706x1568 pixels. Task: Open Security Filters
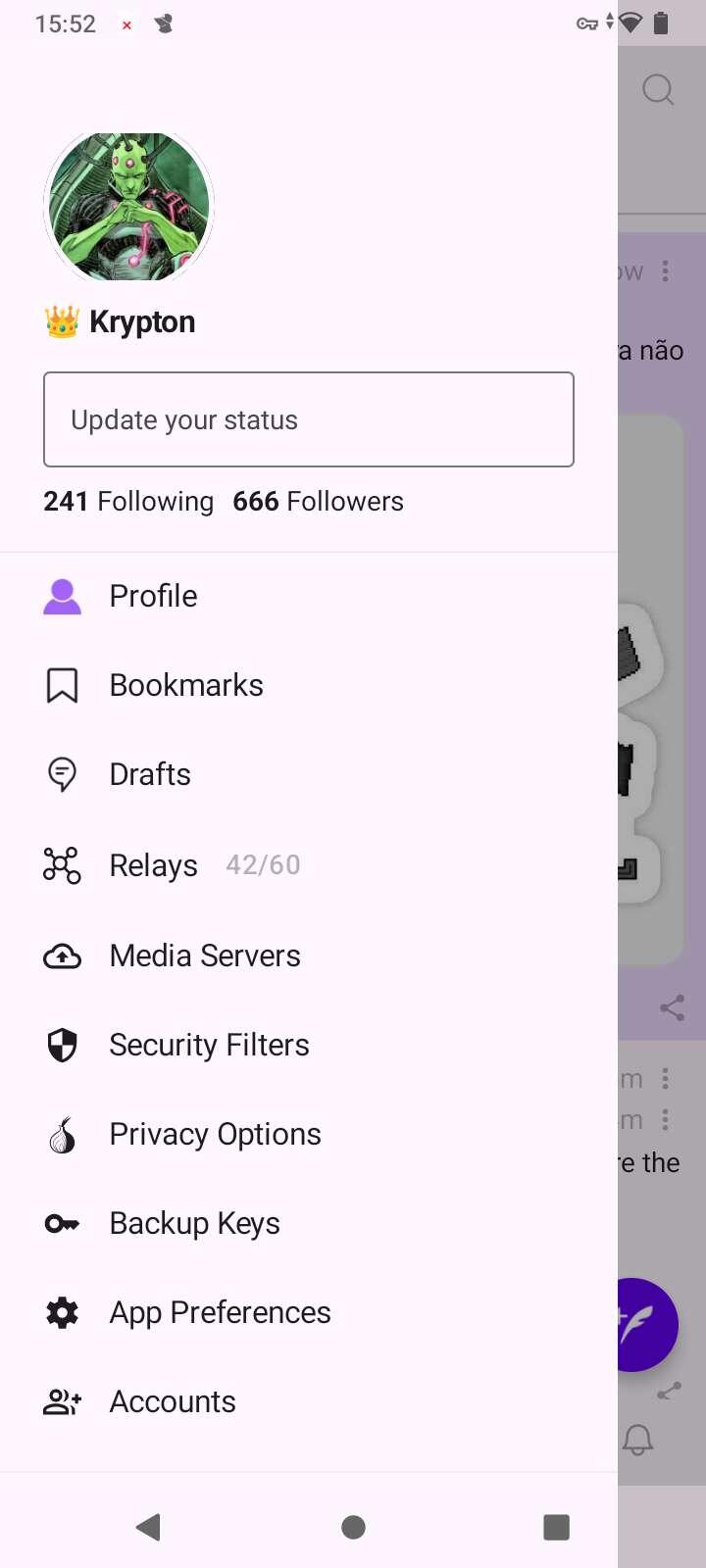309,1045
